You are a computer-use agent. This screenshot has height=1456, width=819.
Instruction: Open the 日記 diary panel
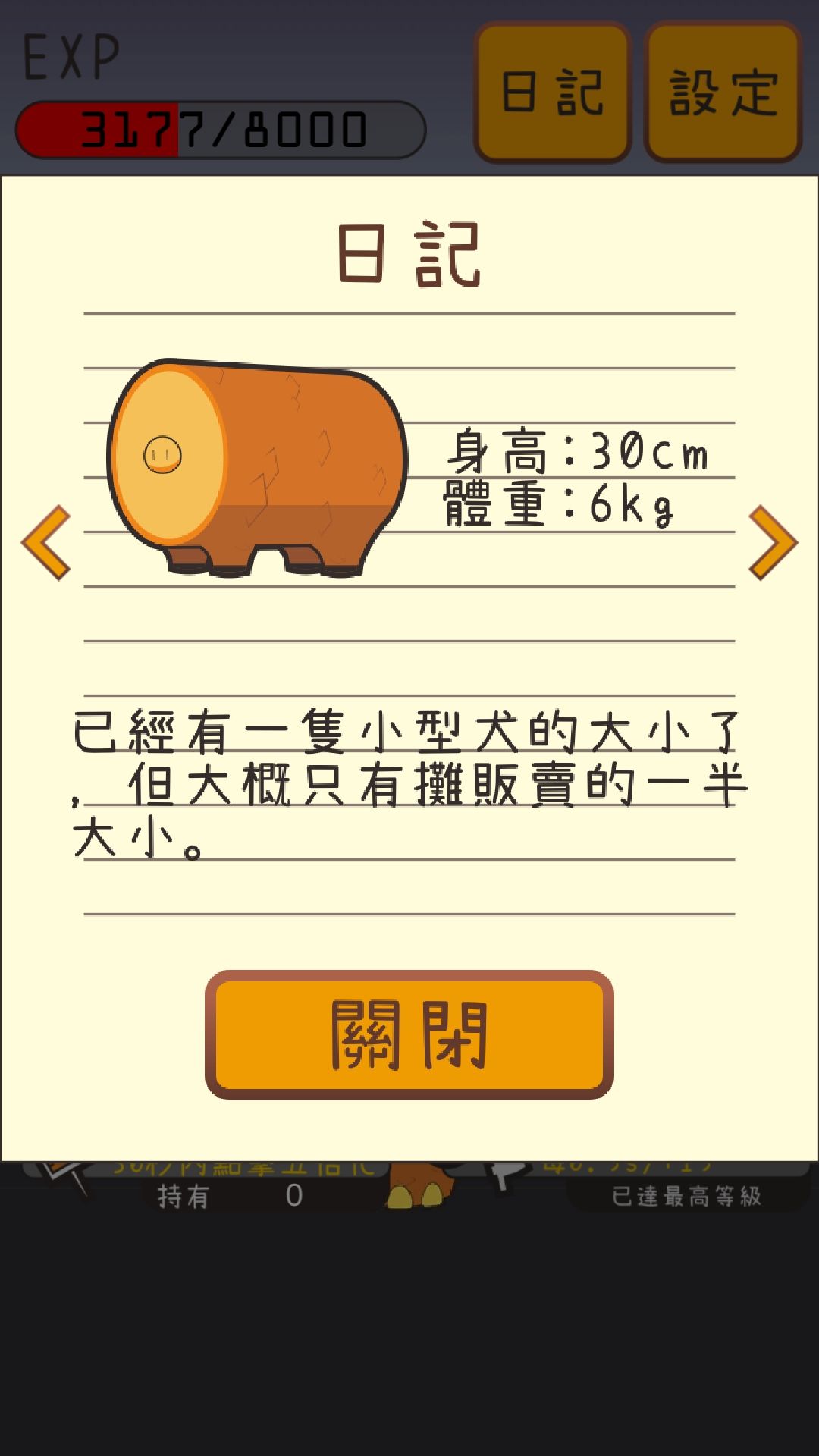coord(552,89)
